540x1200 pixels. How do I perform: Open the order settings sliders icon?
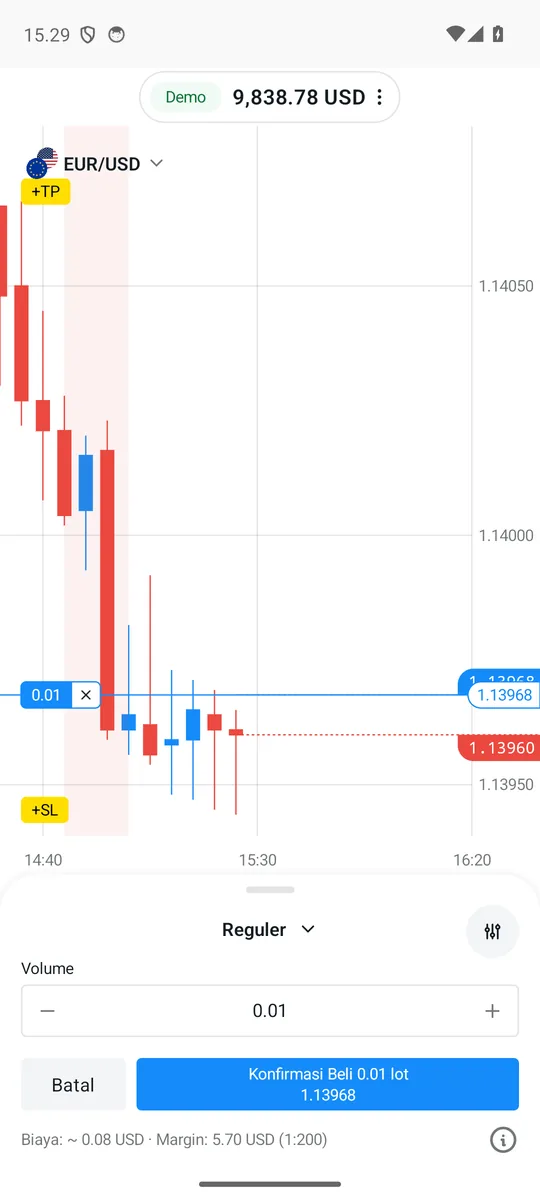point(492,931)
